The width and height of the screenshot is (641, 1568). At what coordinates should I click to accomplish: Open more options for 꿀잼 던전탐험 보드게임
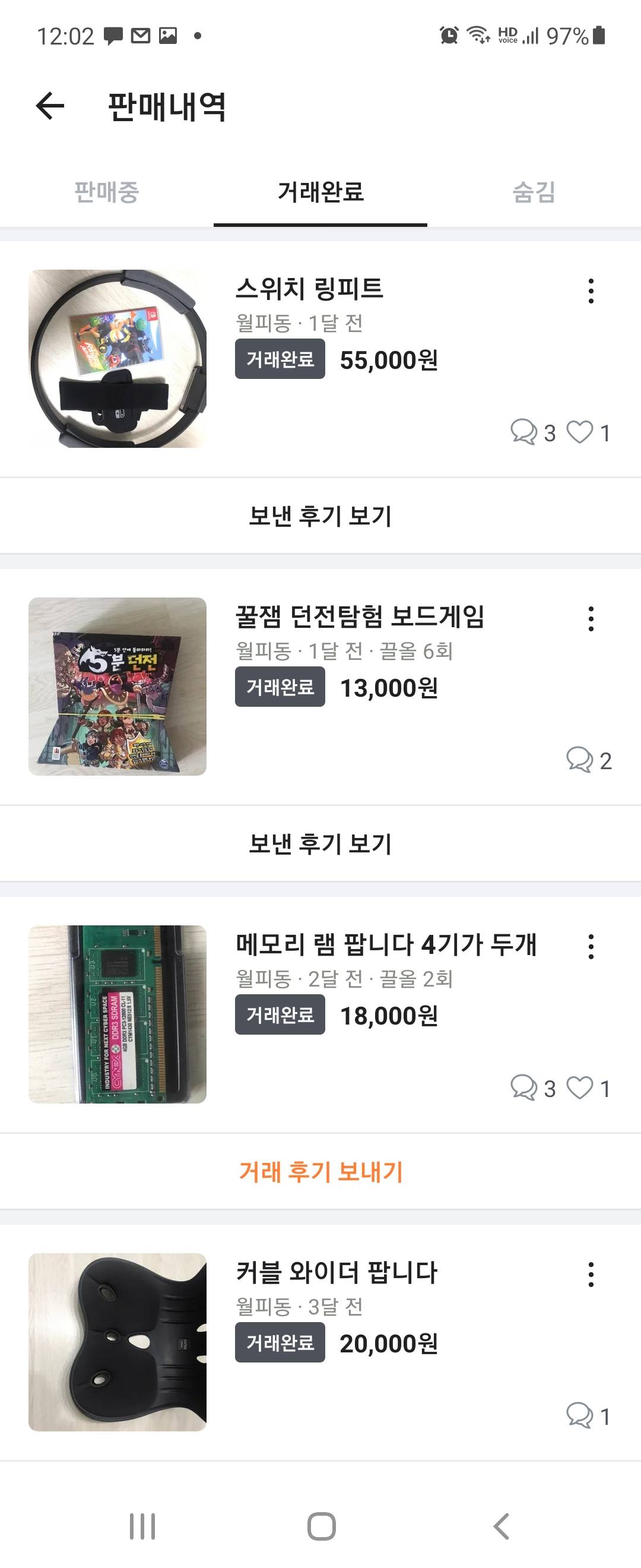pos(591,619)
